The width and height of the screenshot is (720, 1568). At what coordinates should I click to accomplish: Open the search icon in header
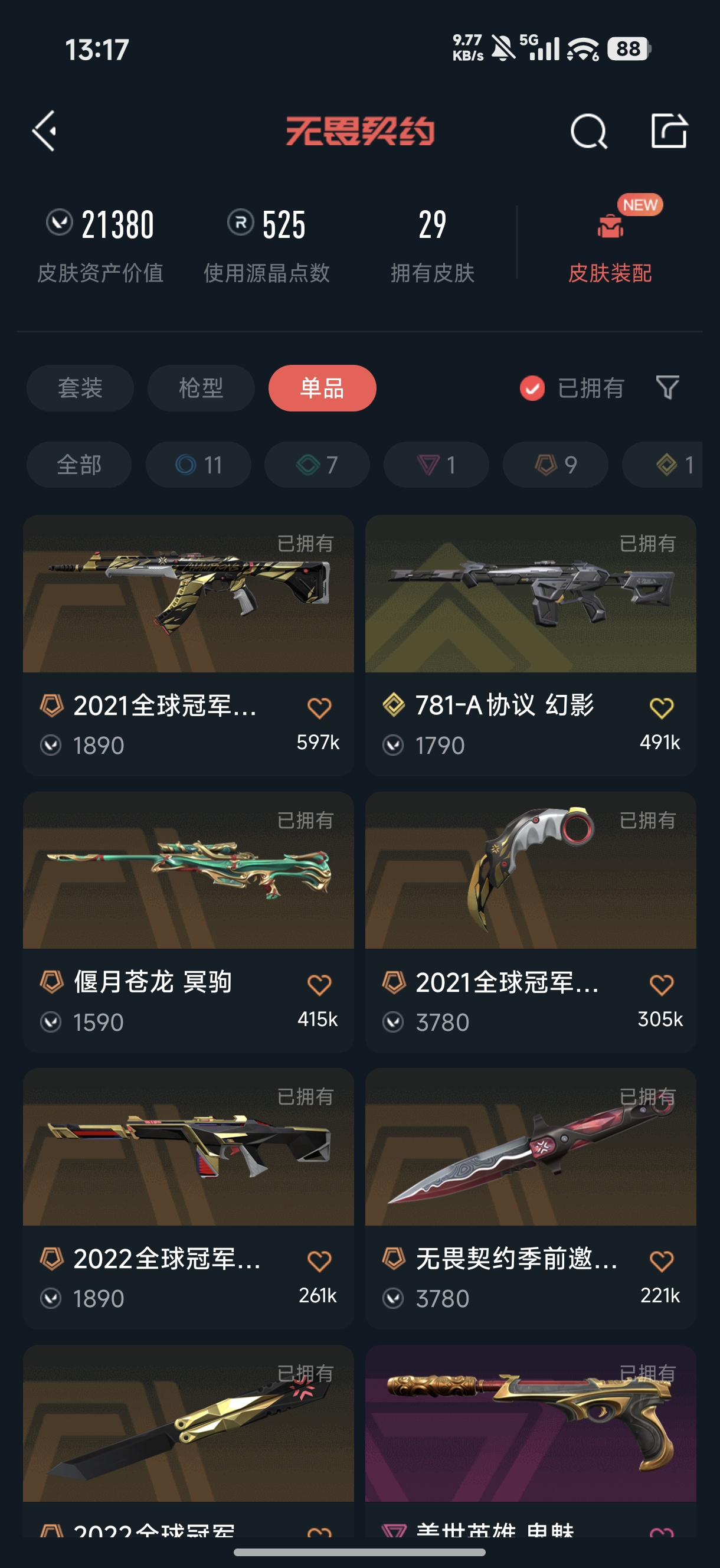588,131
